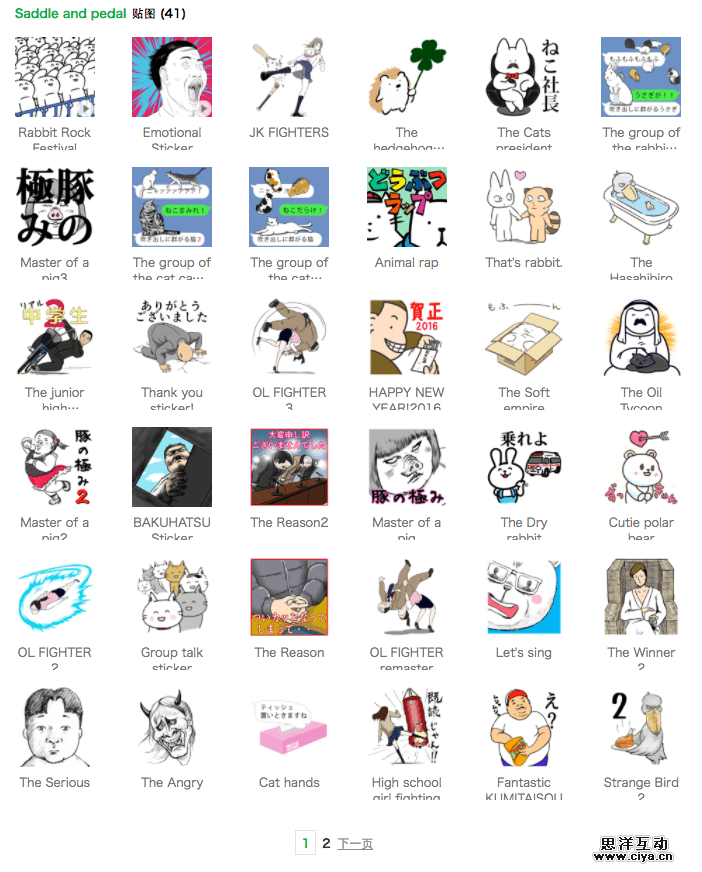Select the Cutie polar bear stickers
The image size is (702, 872).
pyautogui.click(x=641, y=468)
